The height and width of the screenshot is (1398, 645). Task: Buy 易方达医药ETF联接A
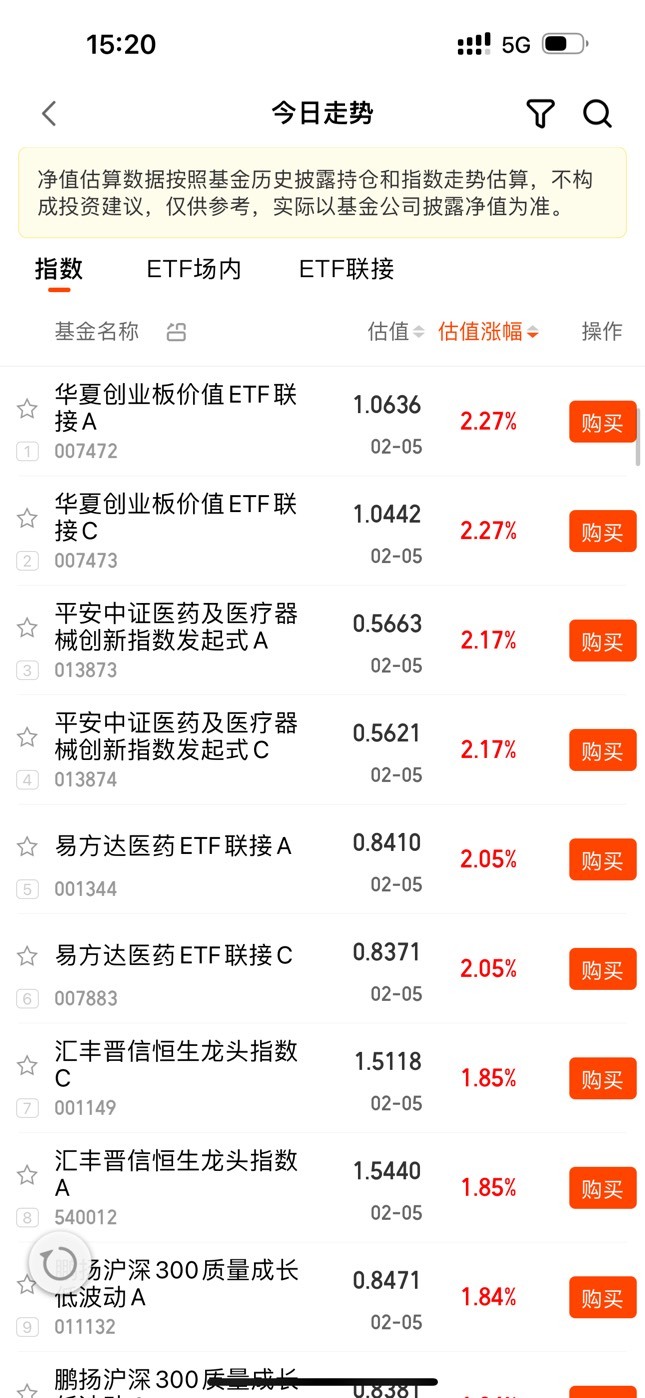[603, 860]
